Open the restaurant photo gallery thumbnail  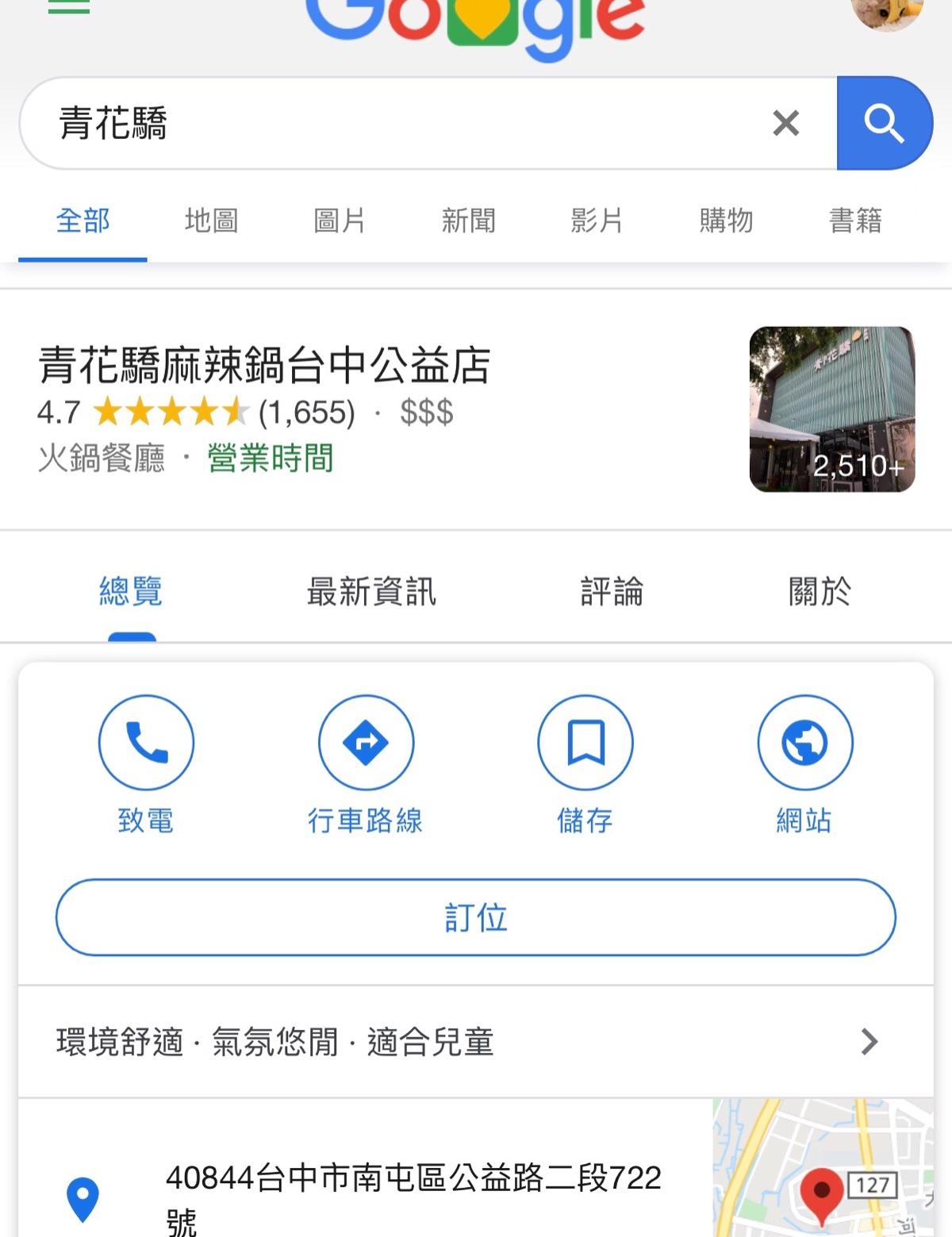click(x=832, y=409)
